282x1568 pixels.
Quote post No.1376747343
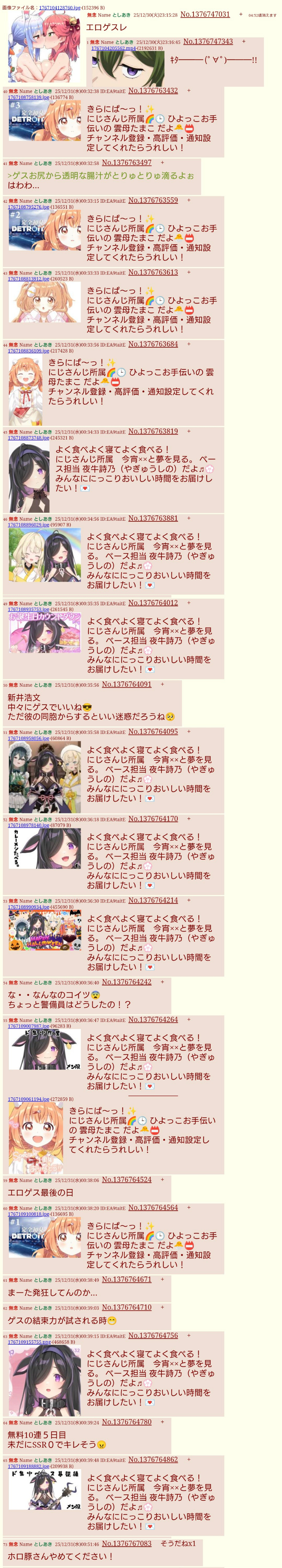(x=208, y=41)
